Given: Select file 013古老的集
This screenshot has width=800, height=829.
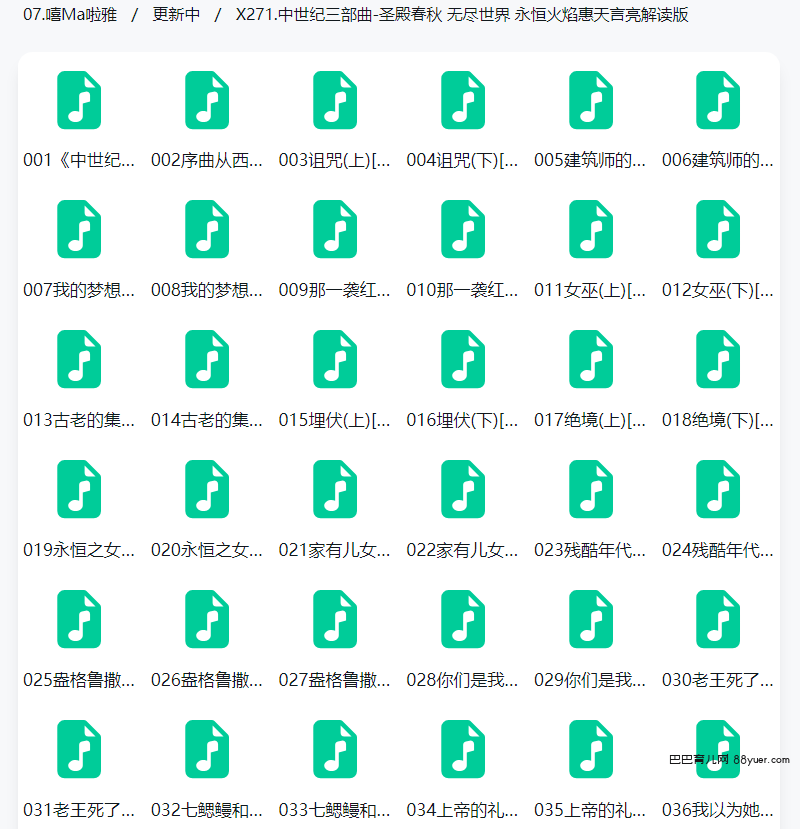Looking at the screenshot, I should [79, 360].
